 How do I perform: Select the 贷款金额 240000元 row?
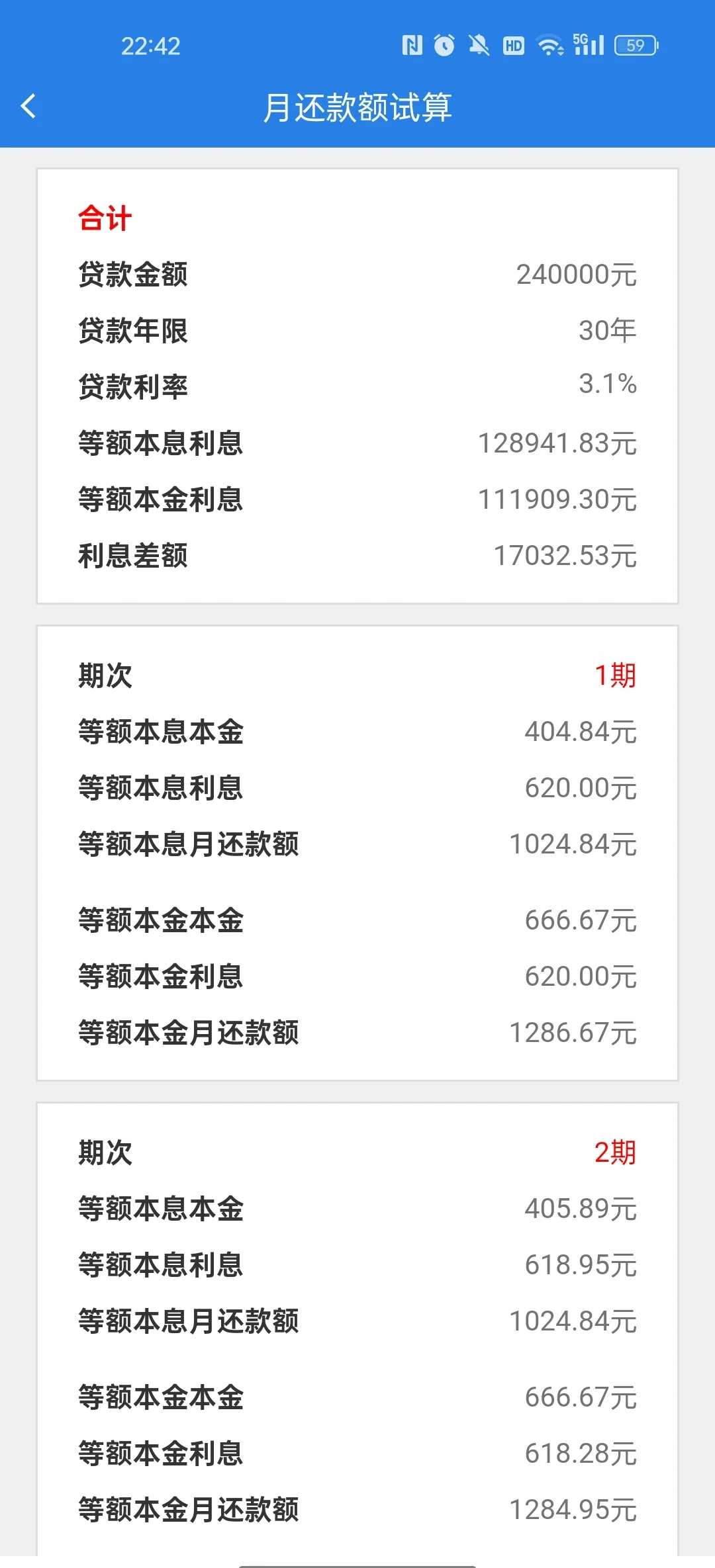(x=358, y=275)
